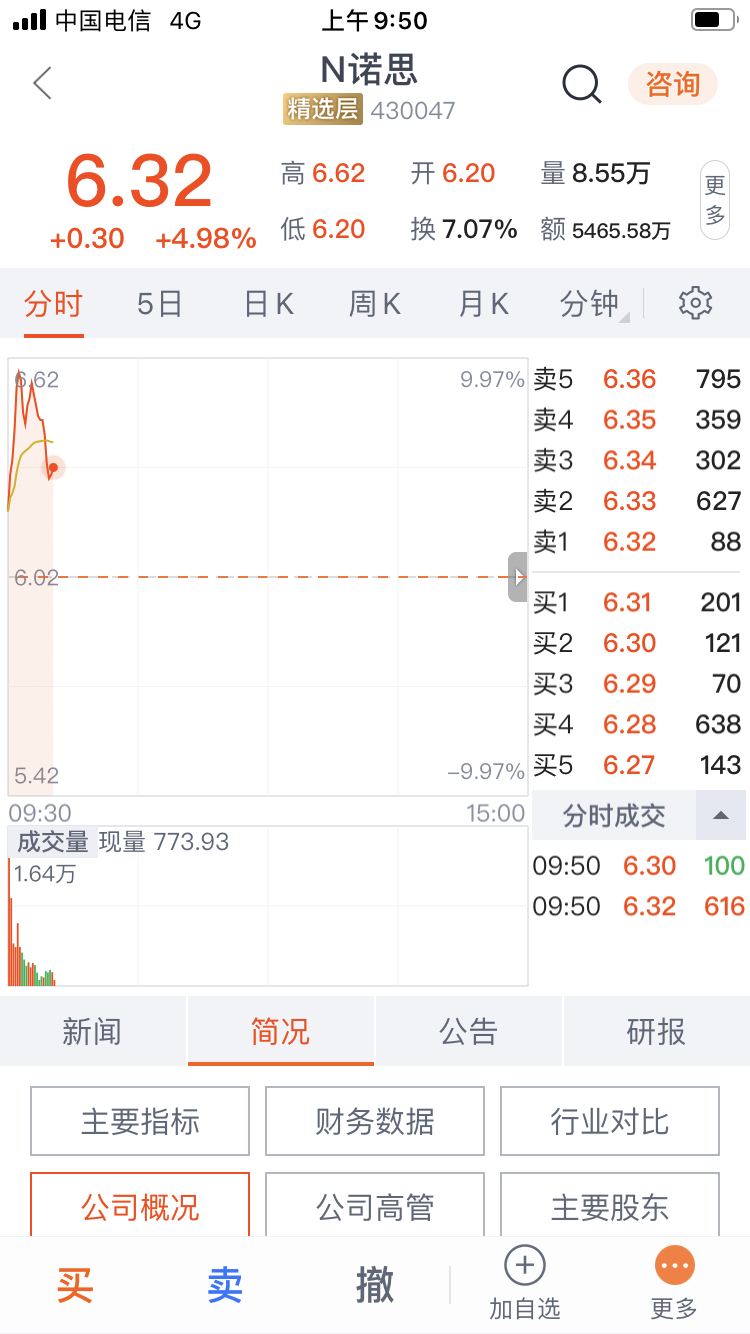750x1334 pixels.
Task: View the 研报 research reports tab
Action: [656, 1032]
